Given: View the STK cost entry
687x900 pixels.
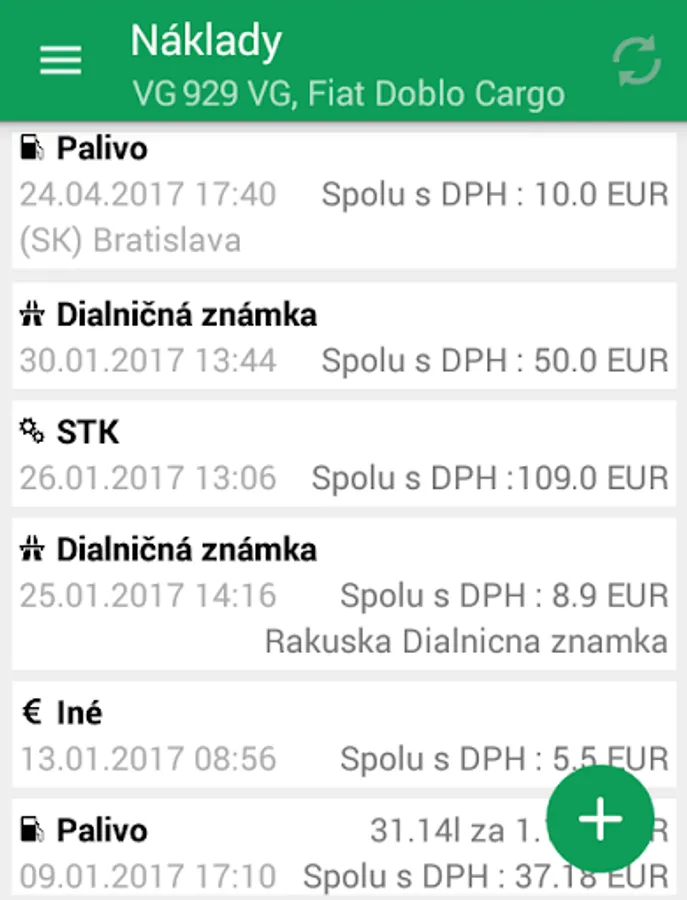Looking at the screenshot, I should pyautogui.click(x=343, y=455).
